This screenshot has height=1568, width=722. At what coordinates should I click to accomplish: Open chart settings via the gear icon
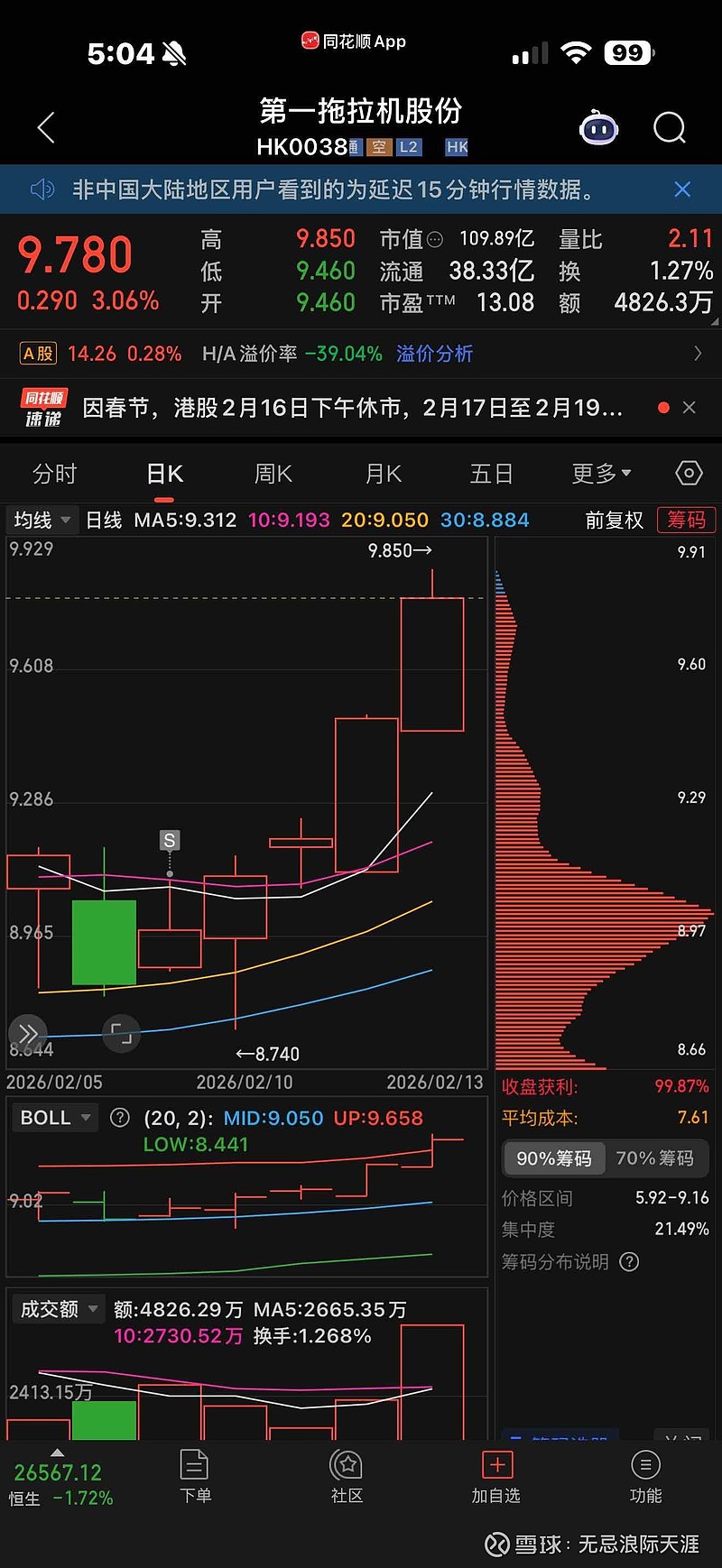click(x=688, y=473)
